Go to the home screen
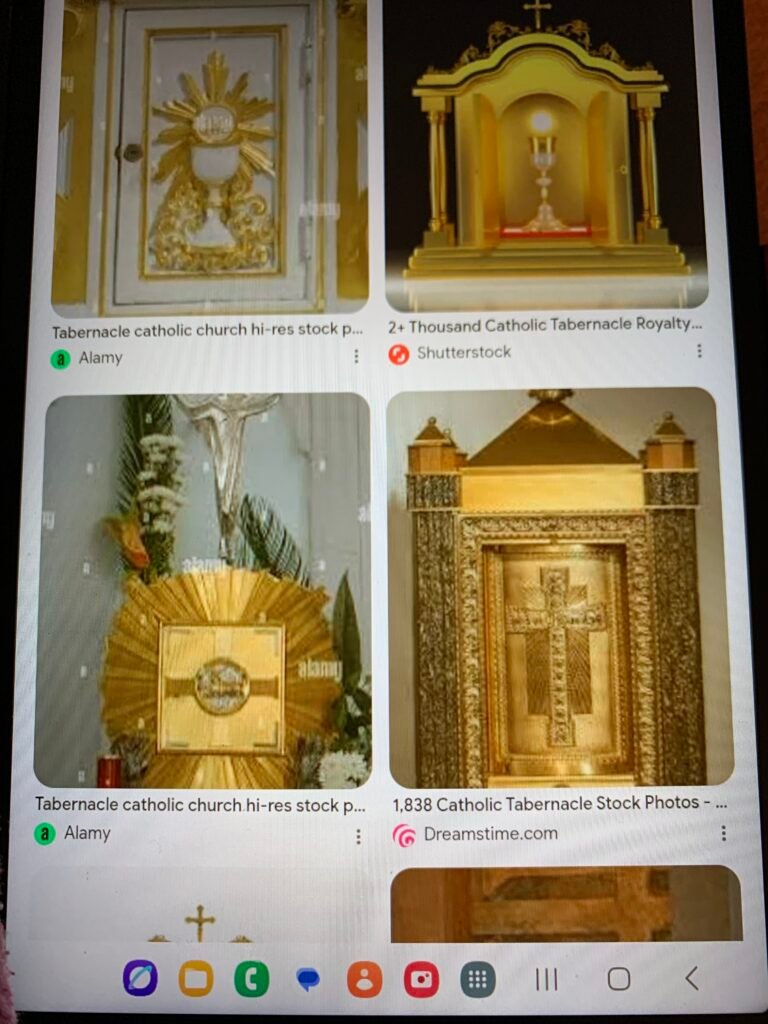768x1024 pixels. tap(619, 979)
